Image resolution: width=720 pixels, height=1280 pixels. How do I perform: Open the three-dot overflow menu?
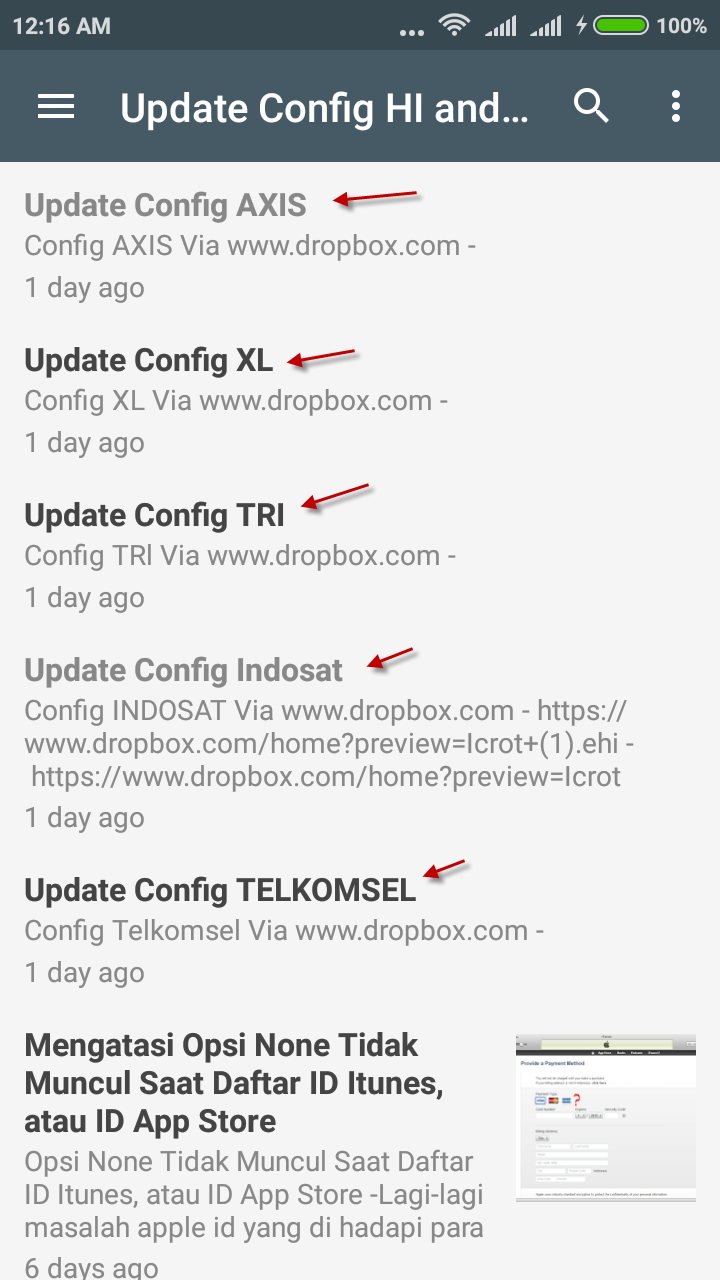point(675,105)
